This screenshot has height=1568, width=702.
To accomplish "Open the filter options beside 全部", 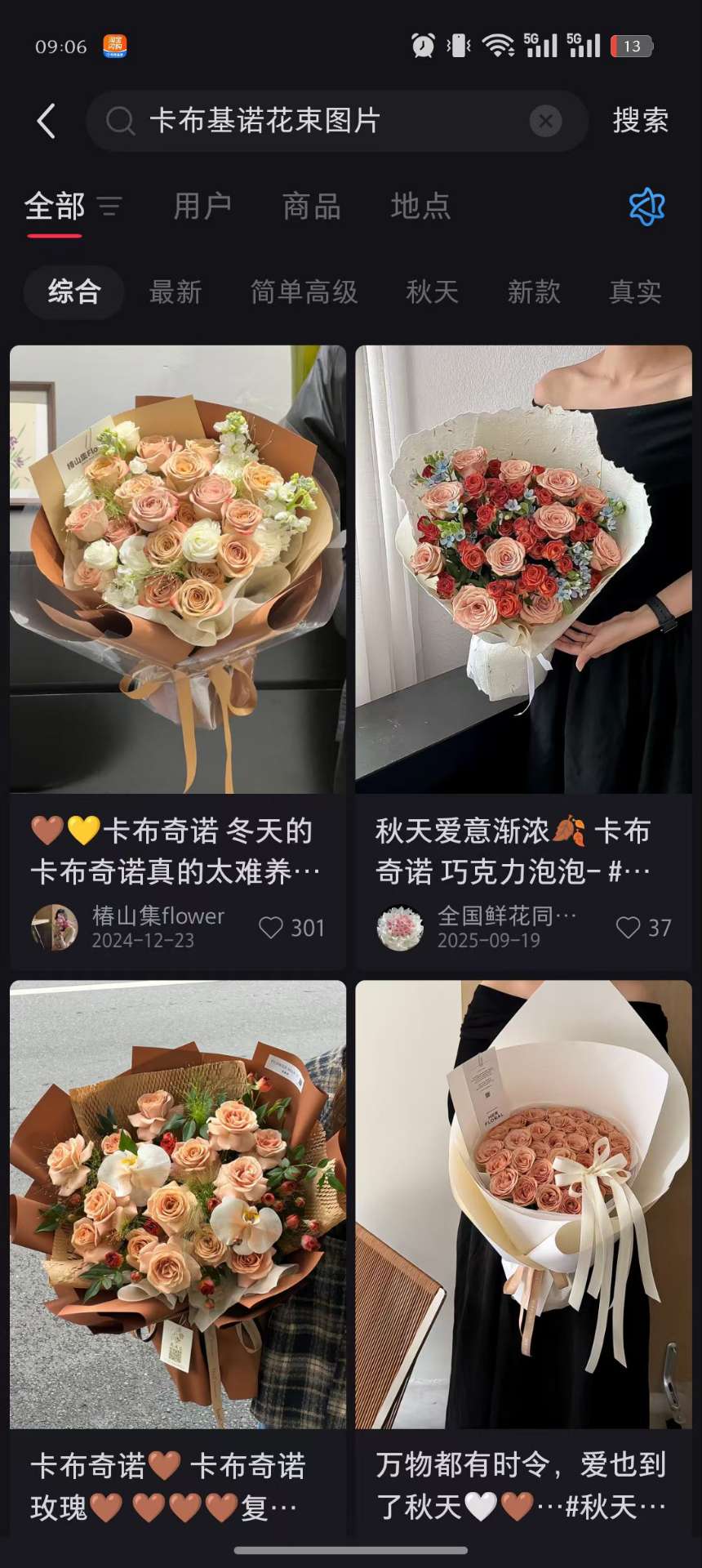I will [110, 207].
